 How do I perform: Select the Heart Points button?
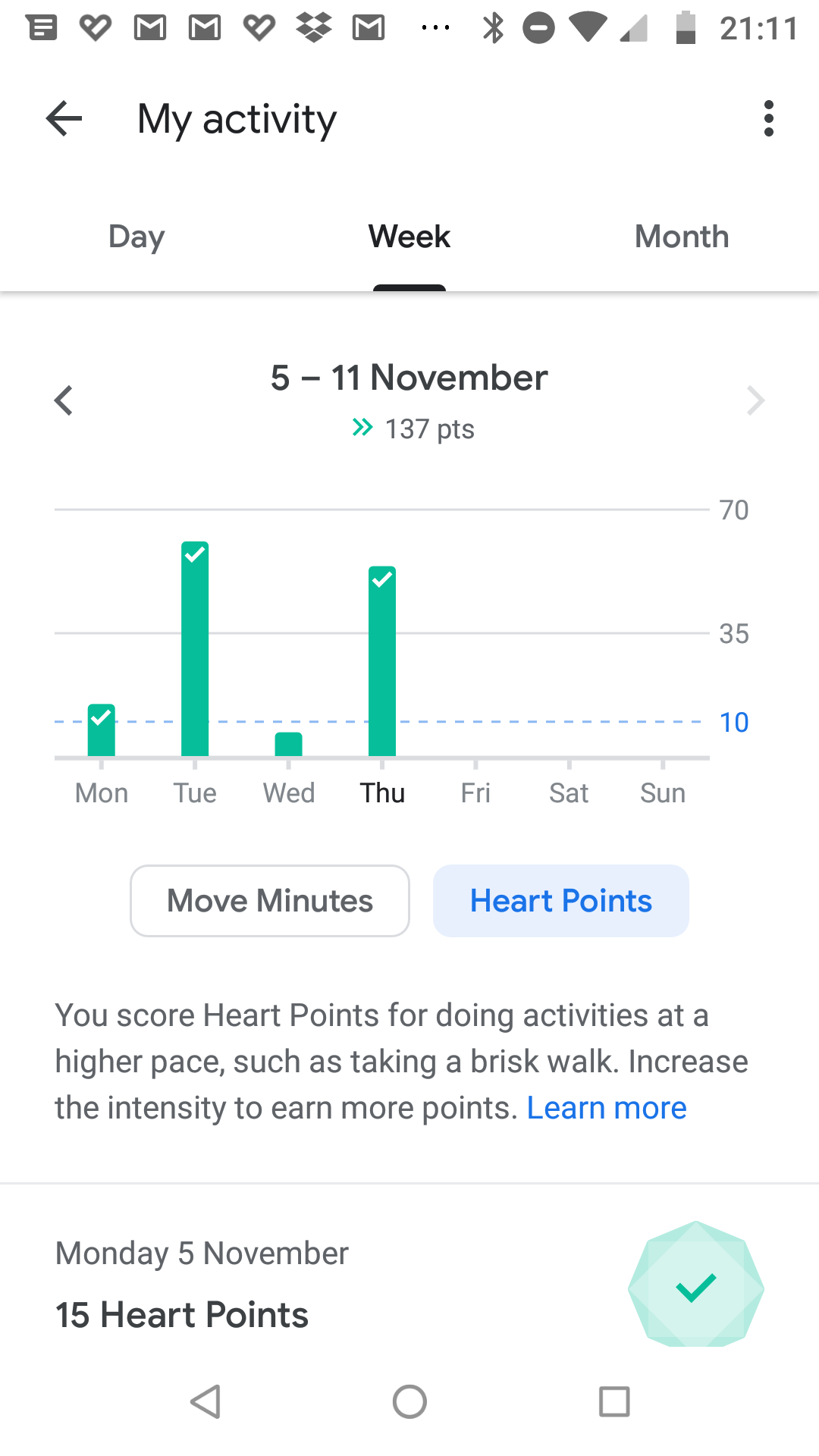tap(560, 901)
